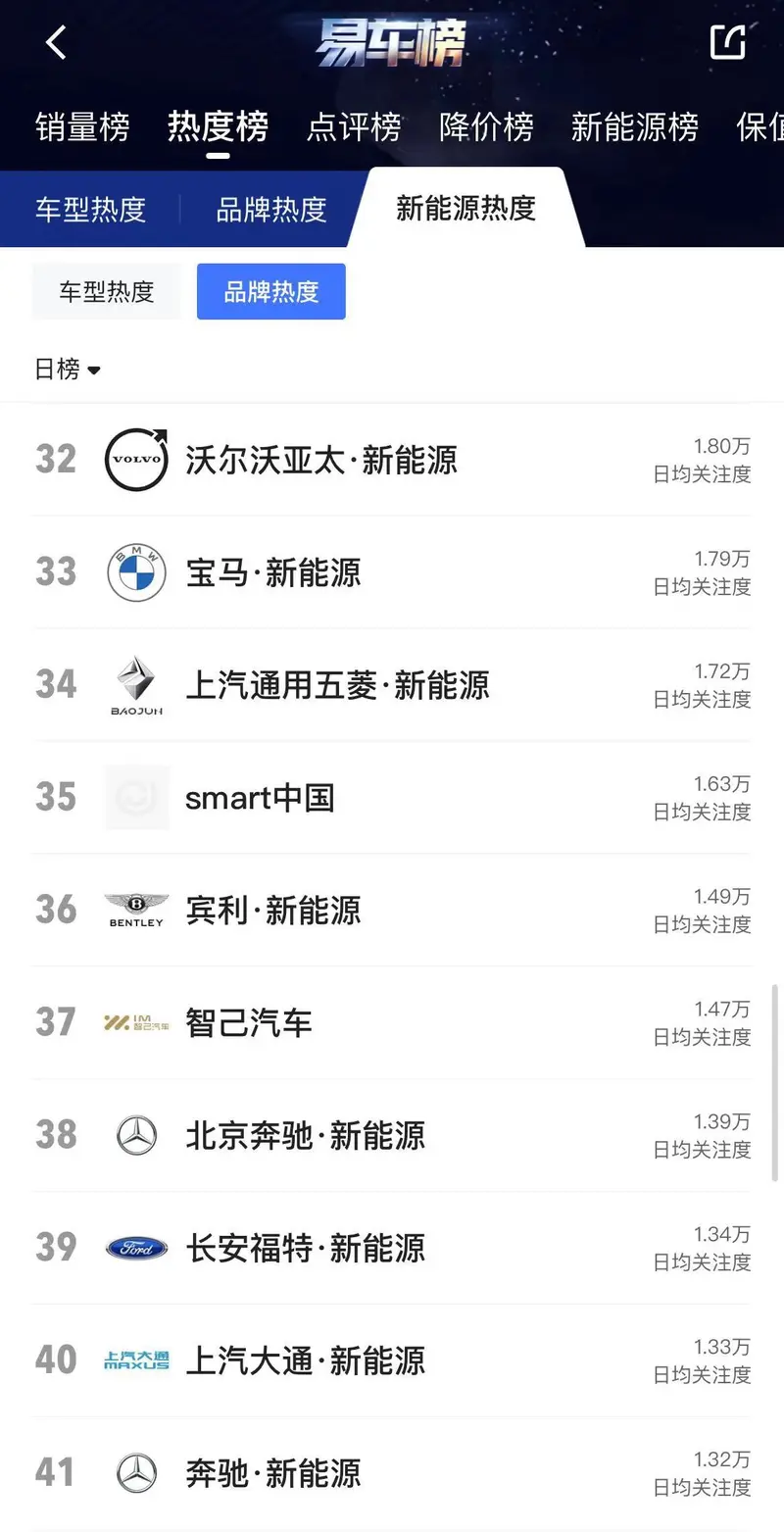This screenshot has height=1532, width=784.
Task: Tap the 宾利·新能源 row
Action: click(392, 911)
